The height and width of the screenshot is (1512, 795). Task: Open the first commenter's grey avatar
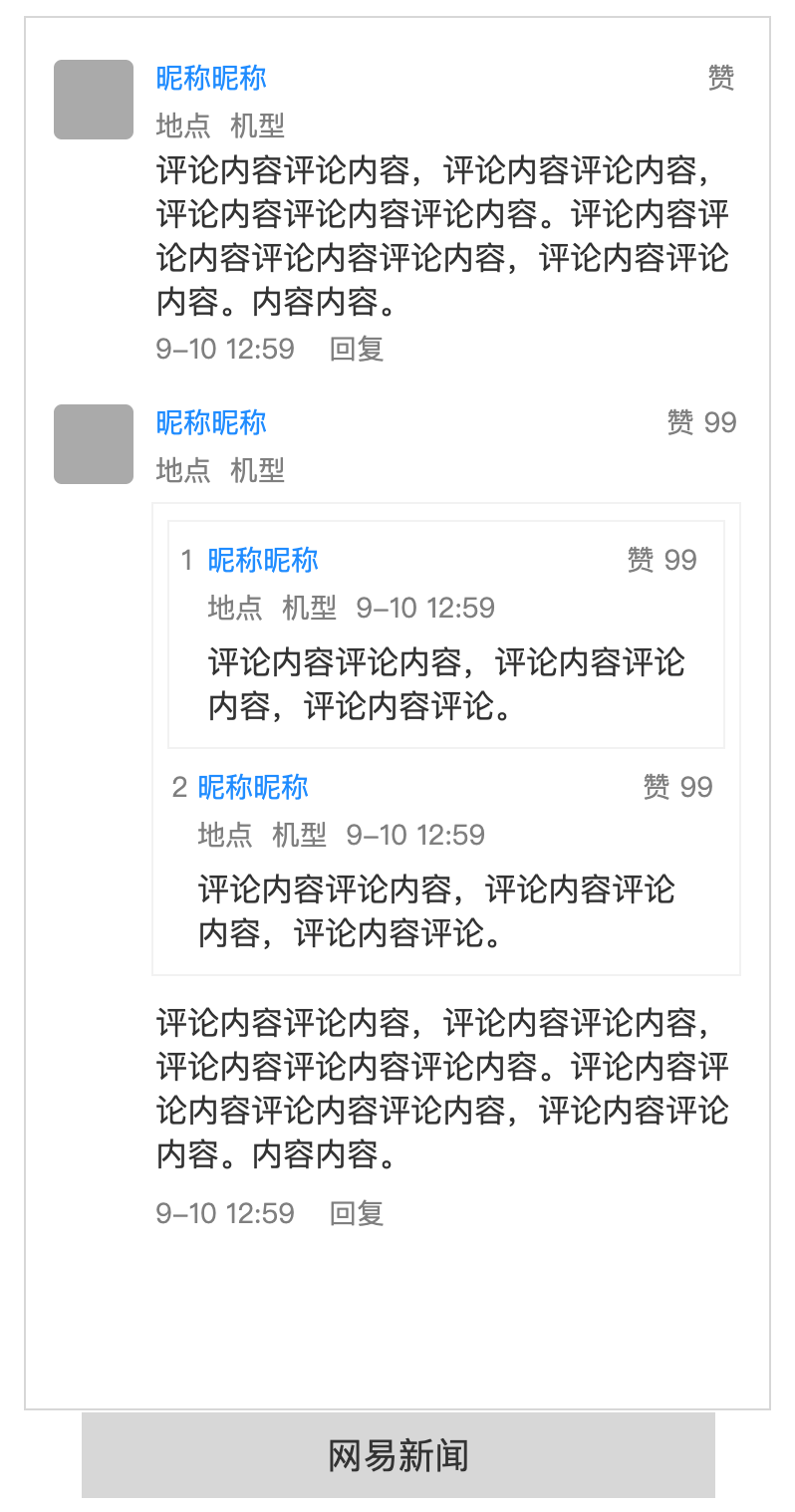click(94, 100)
